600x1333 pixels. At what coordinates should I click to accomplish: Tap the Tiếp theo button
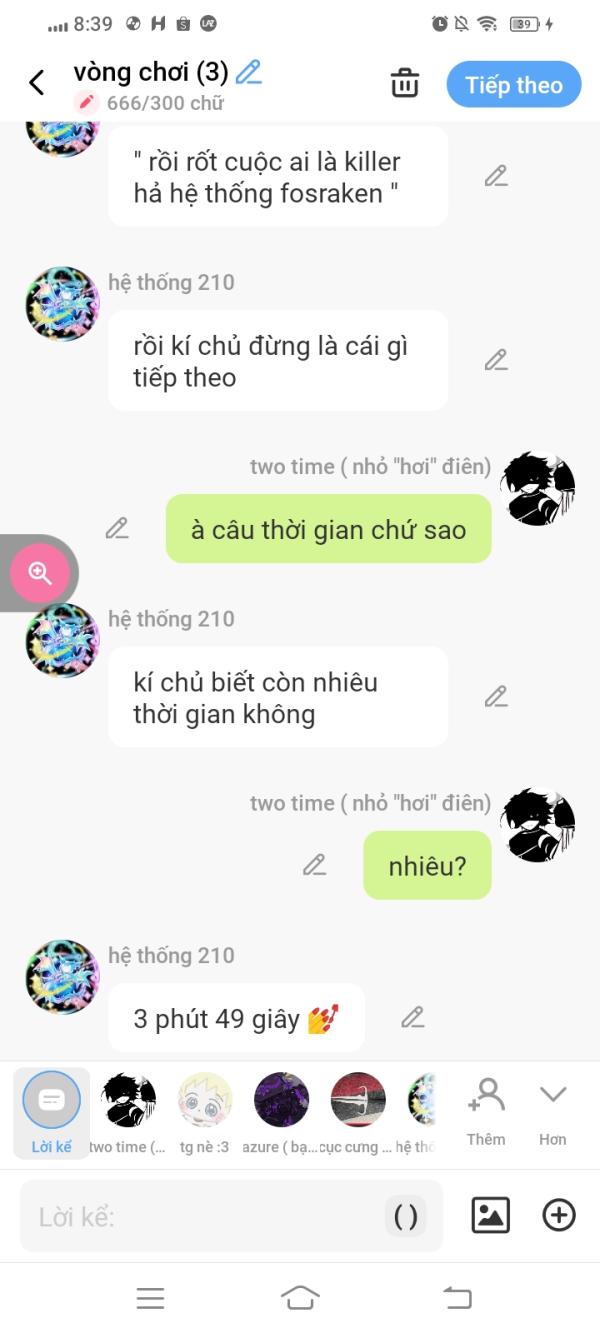tap(513, 85)
